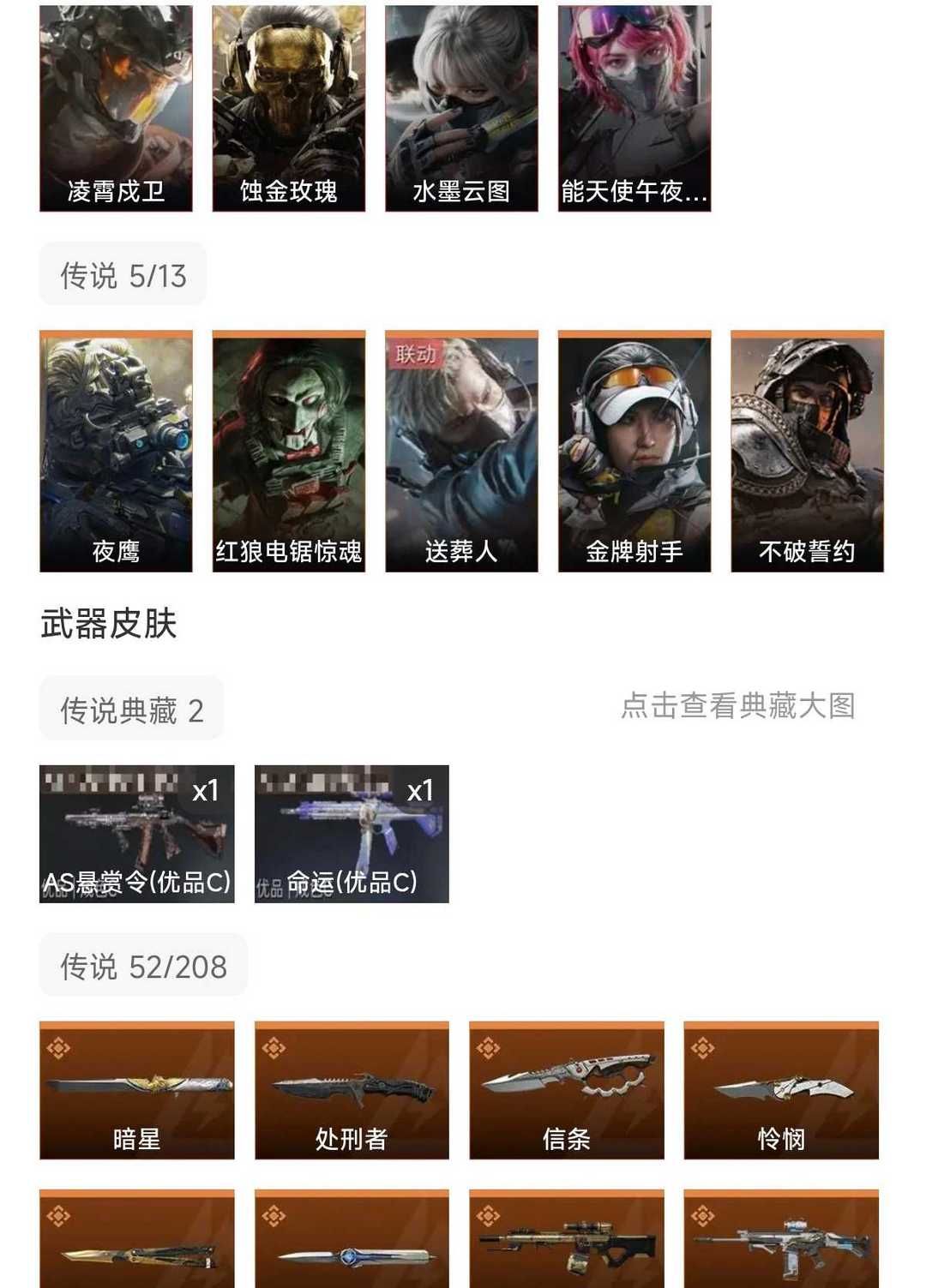
Task: Click the 金牌射手 character portrait
Action: pyautogui.click(x=634, y=446)
